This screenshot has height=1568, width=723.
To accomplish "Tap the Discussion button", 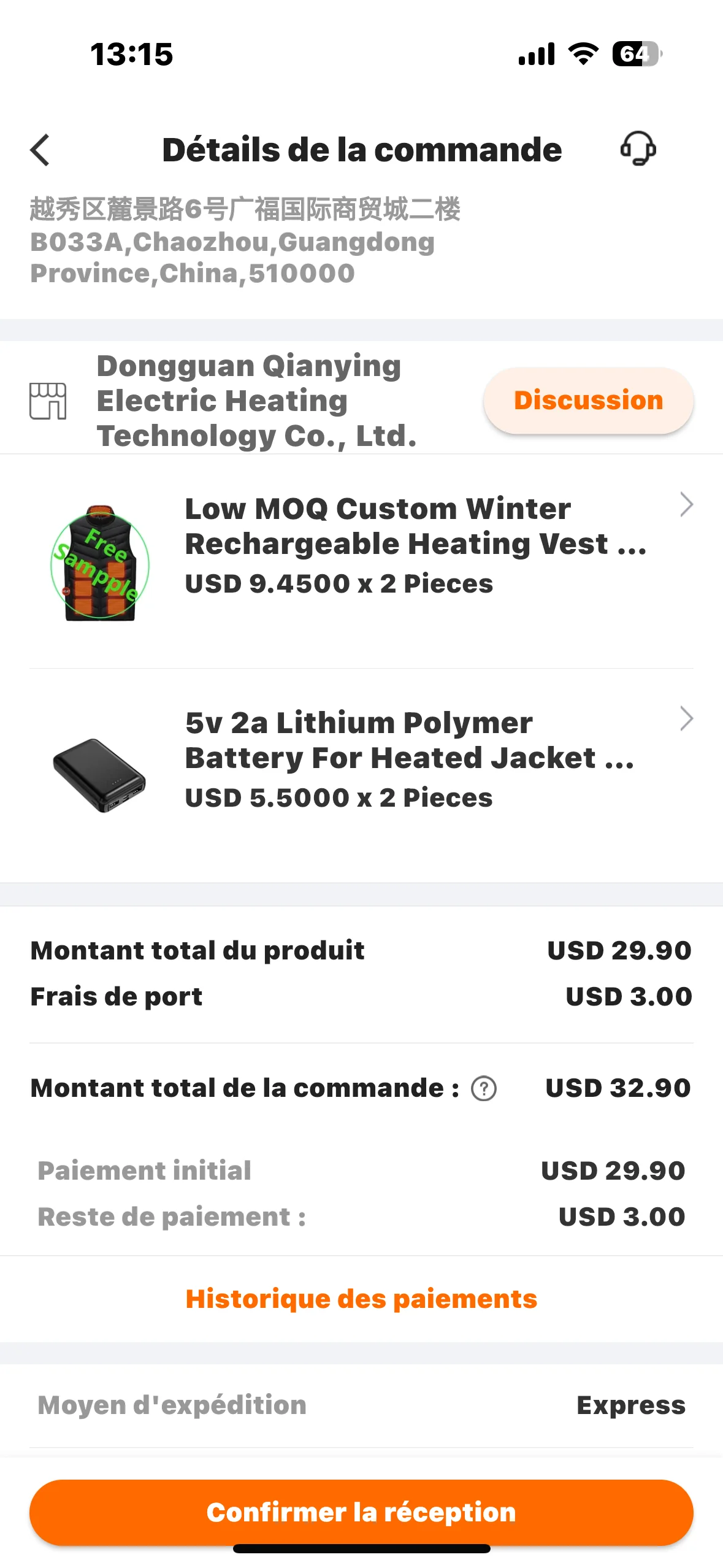I will click(x=588, y=401).
